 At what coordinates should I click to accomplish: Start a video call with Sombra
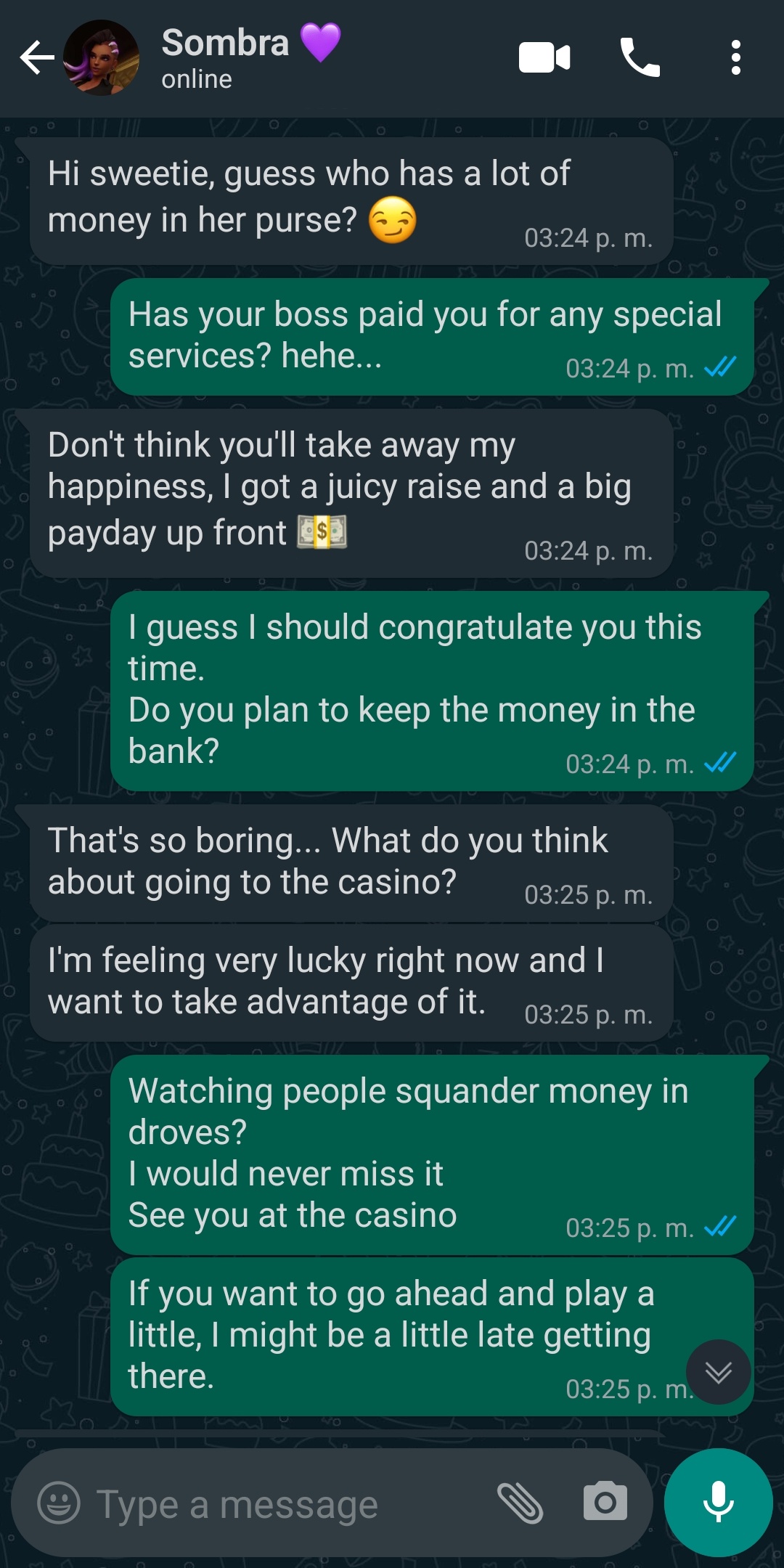tap(544, 58)
